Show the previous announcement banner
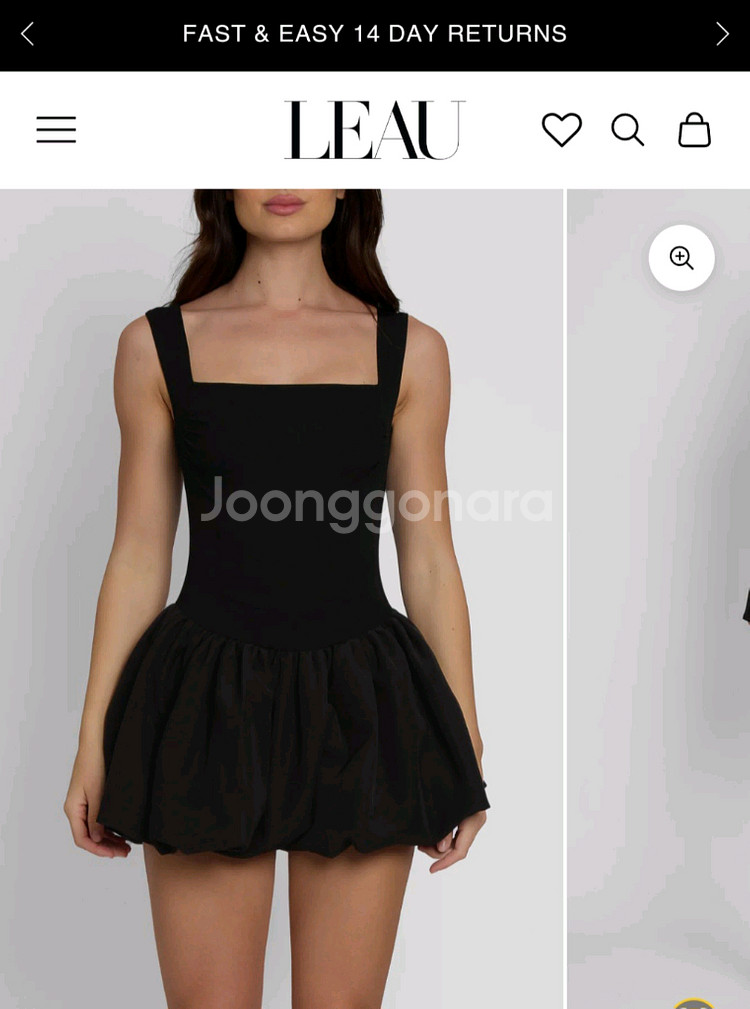750x1009 pixels. 27,34
